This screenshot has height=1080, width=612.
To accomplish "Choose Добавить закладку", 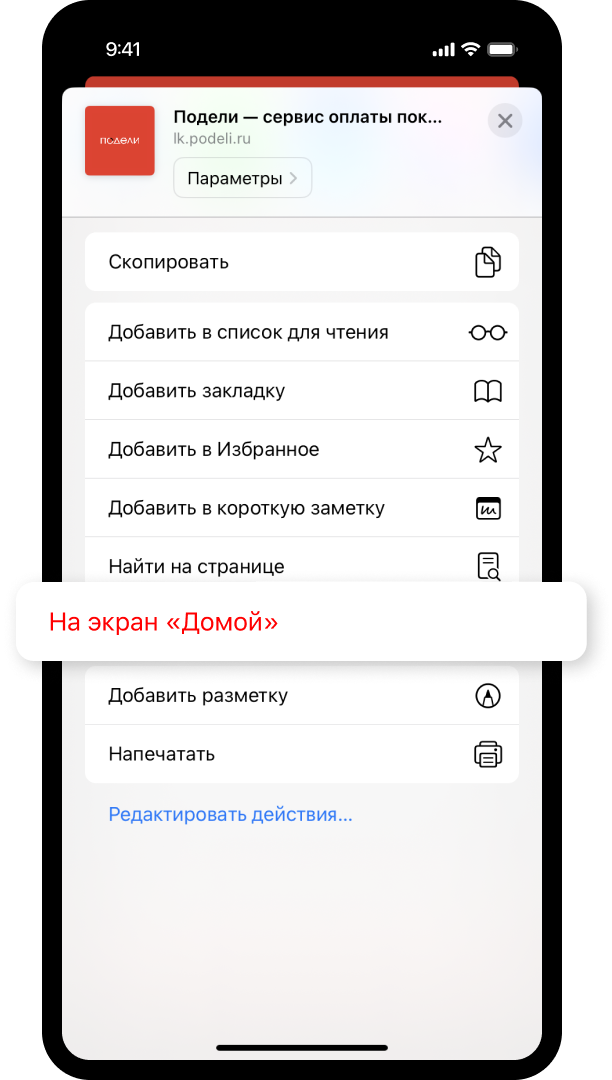I will pyautogui.click(x=301, y=391).
